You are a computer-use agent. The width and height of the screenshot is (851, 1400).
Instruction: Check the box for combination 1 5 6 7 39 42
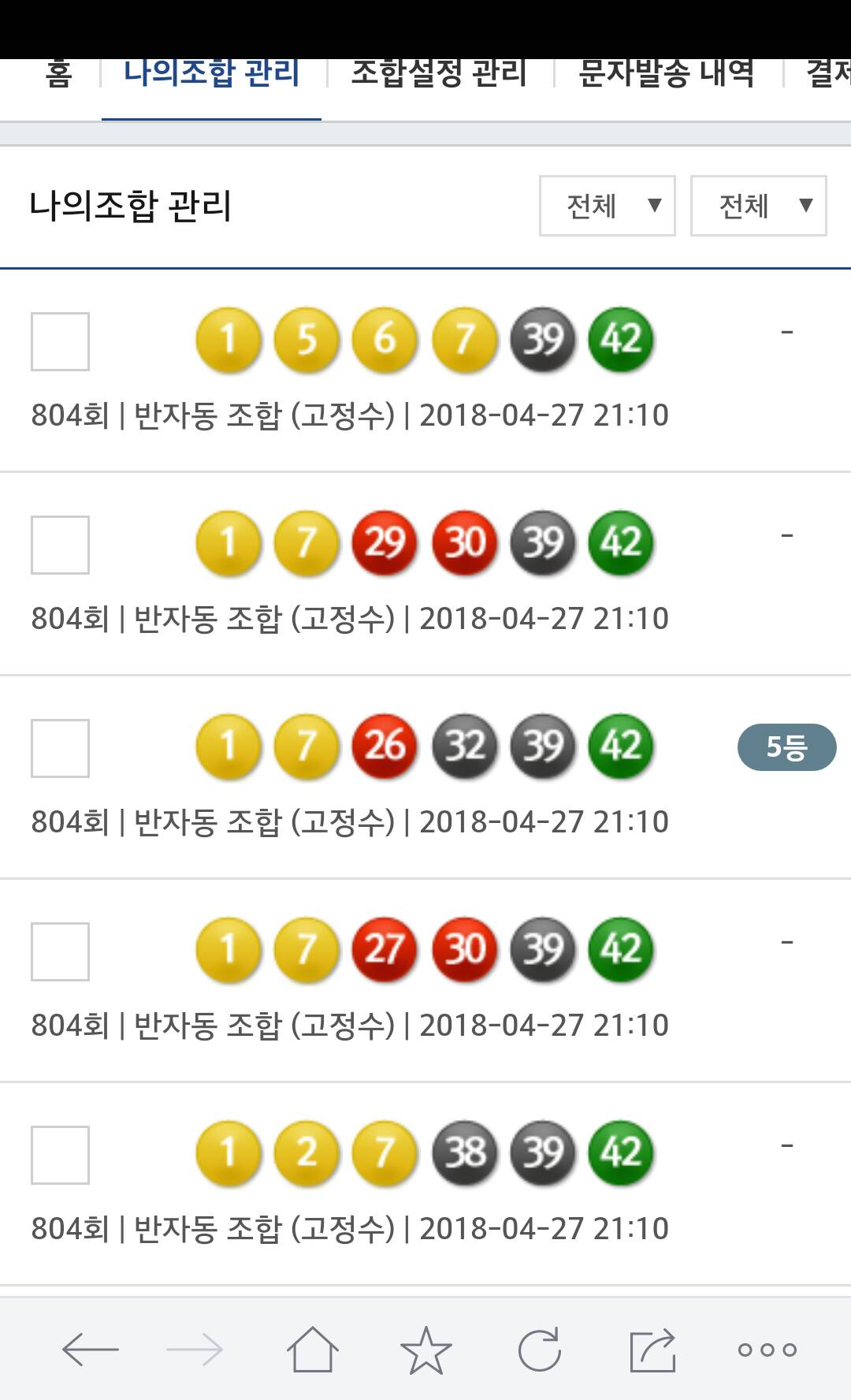point(60,341)
